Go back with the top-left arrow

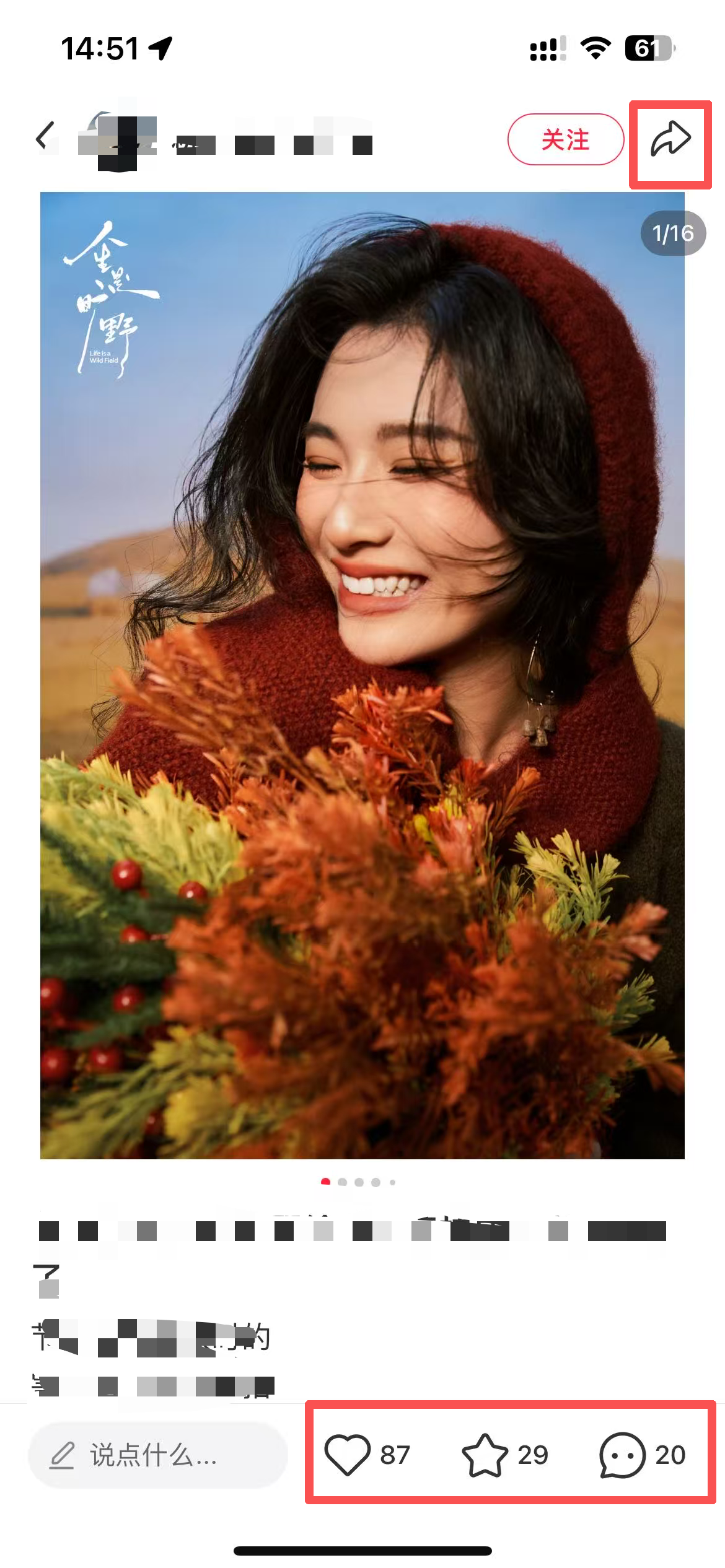pyautogui.click(x=45, y=136)
